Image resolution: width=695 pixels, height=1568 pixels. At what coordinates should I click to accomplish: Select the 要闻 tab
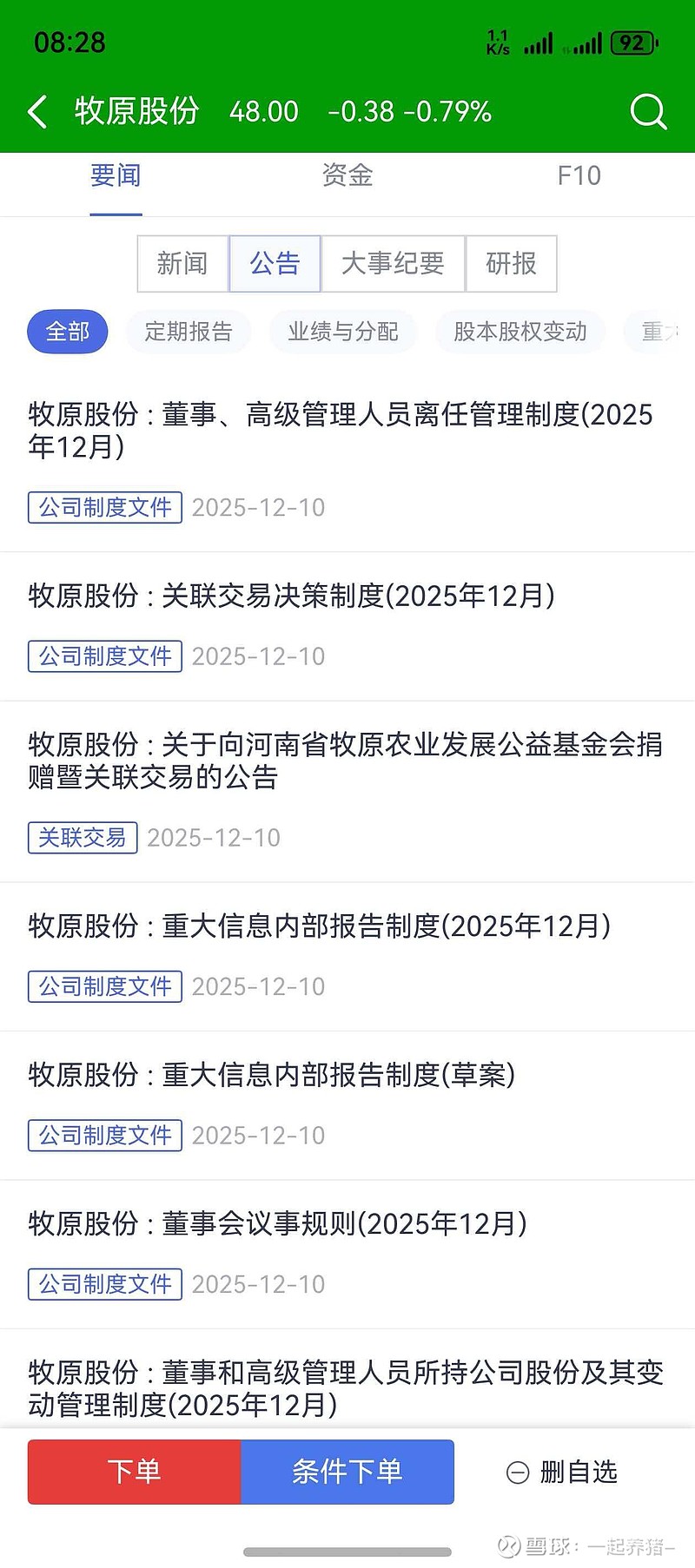[116, 176]
